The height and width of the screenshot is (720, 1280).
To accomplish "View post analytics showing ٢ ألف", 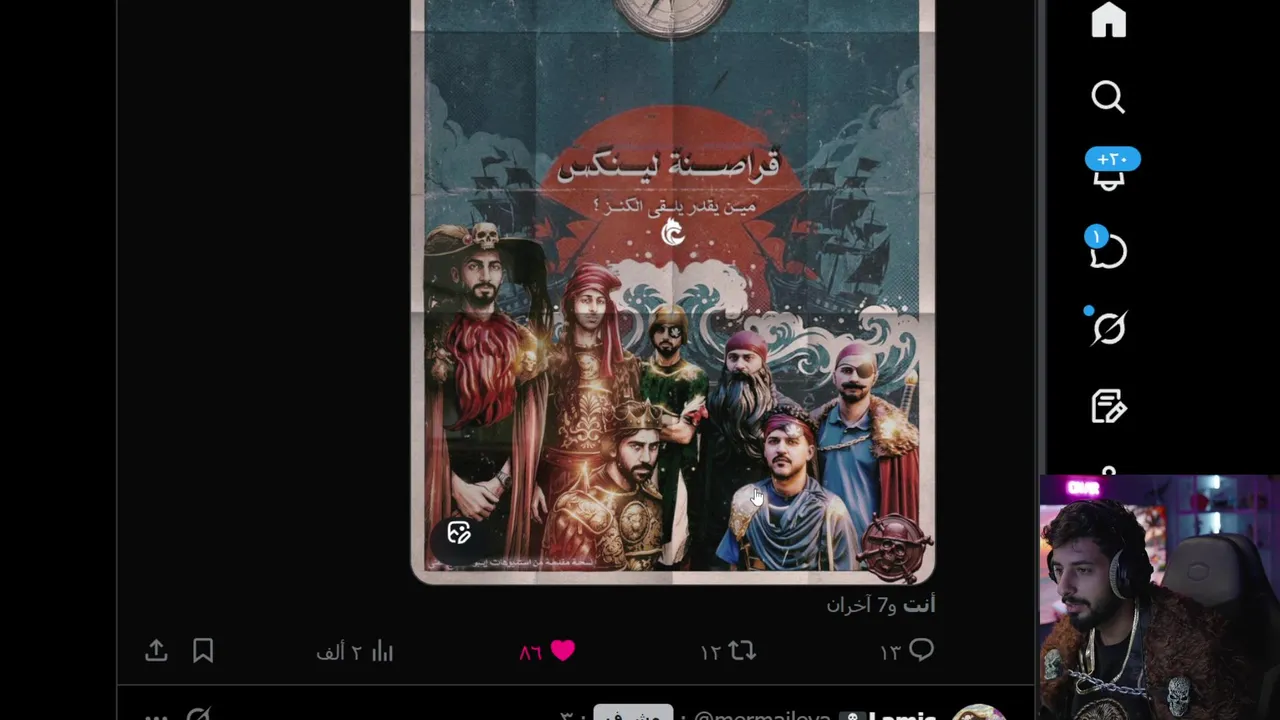I will [381, 652].
